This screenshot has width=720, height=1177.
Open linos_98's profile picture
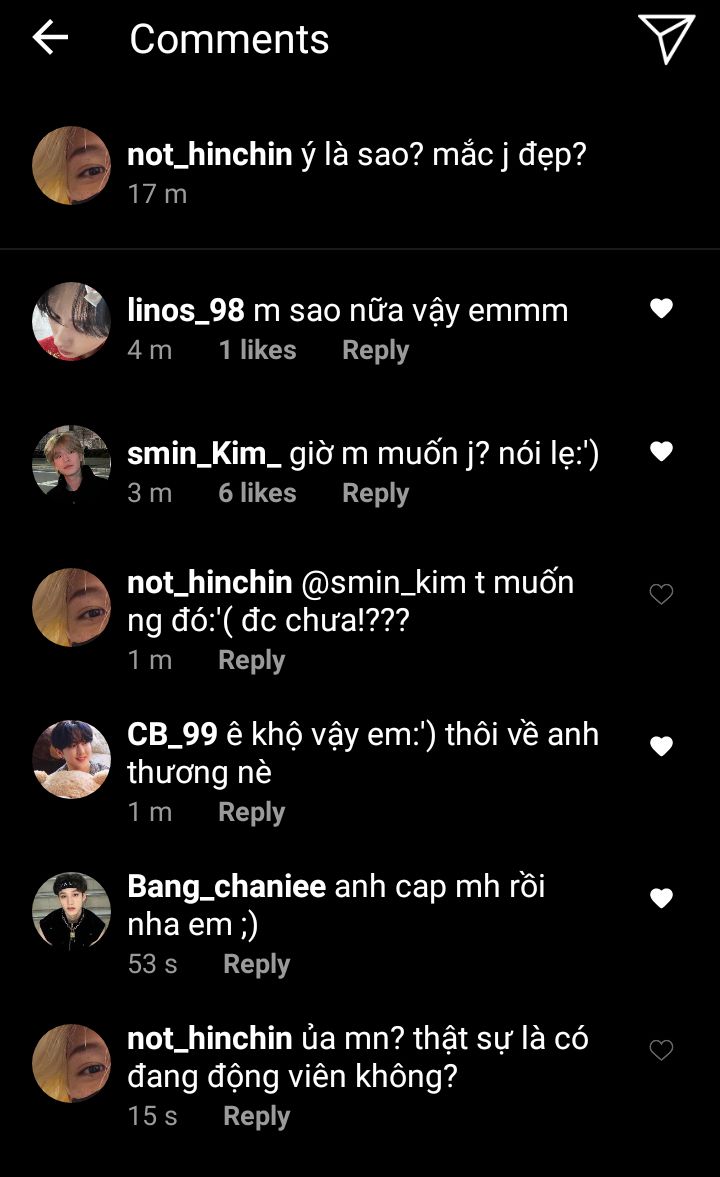coord(71,322)
